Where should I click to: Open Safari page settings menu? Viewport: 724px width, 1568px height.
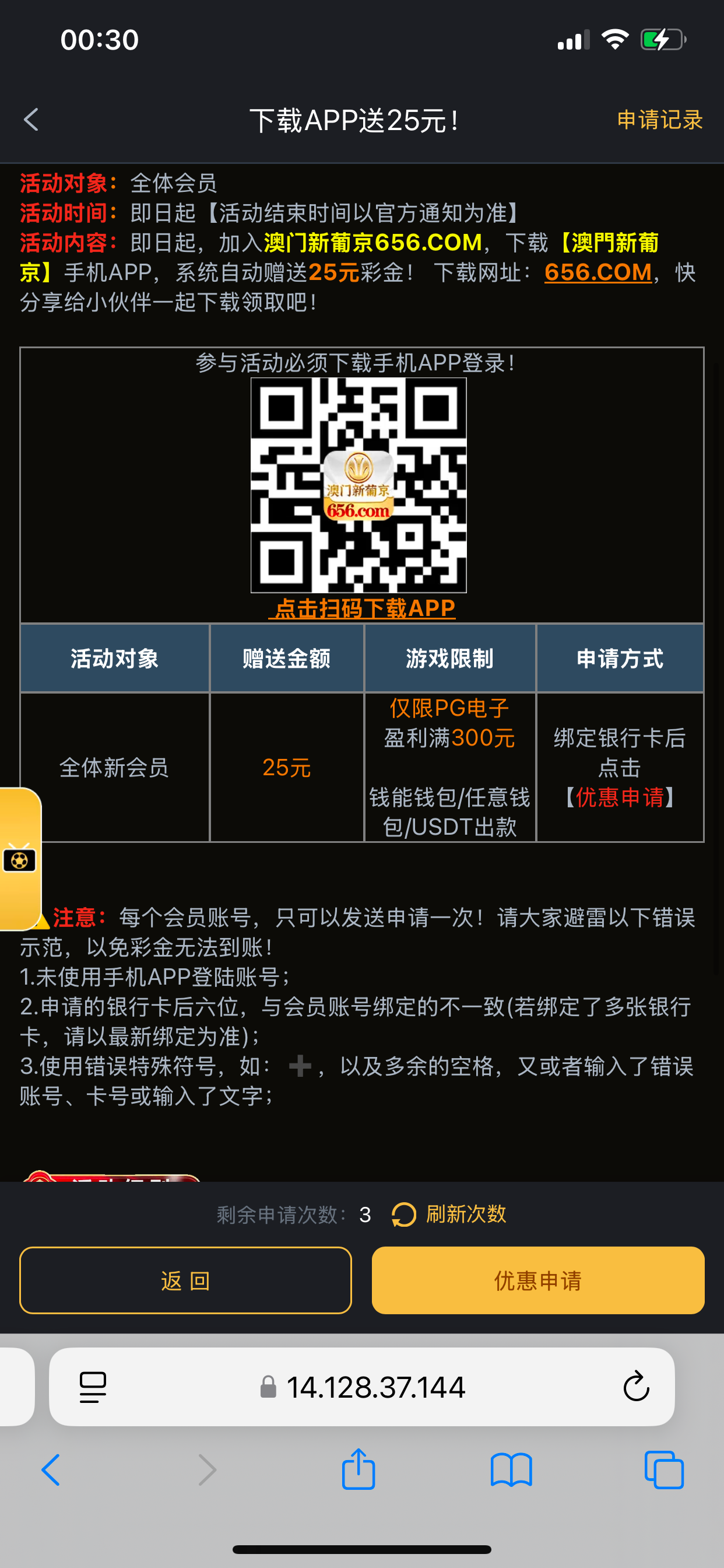pos(93,1387)
